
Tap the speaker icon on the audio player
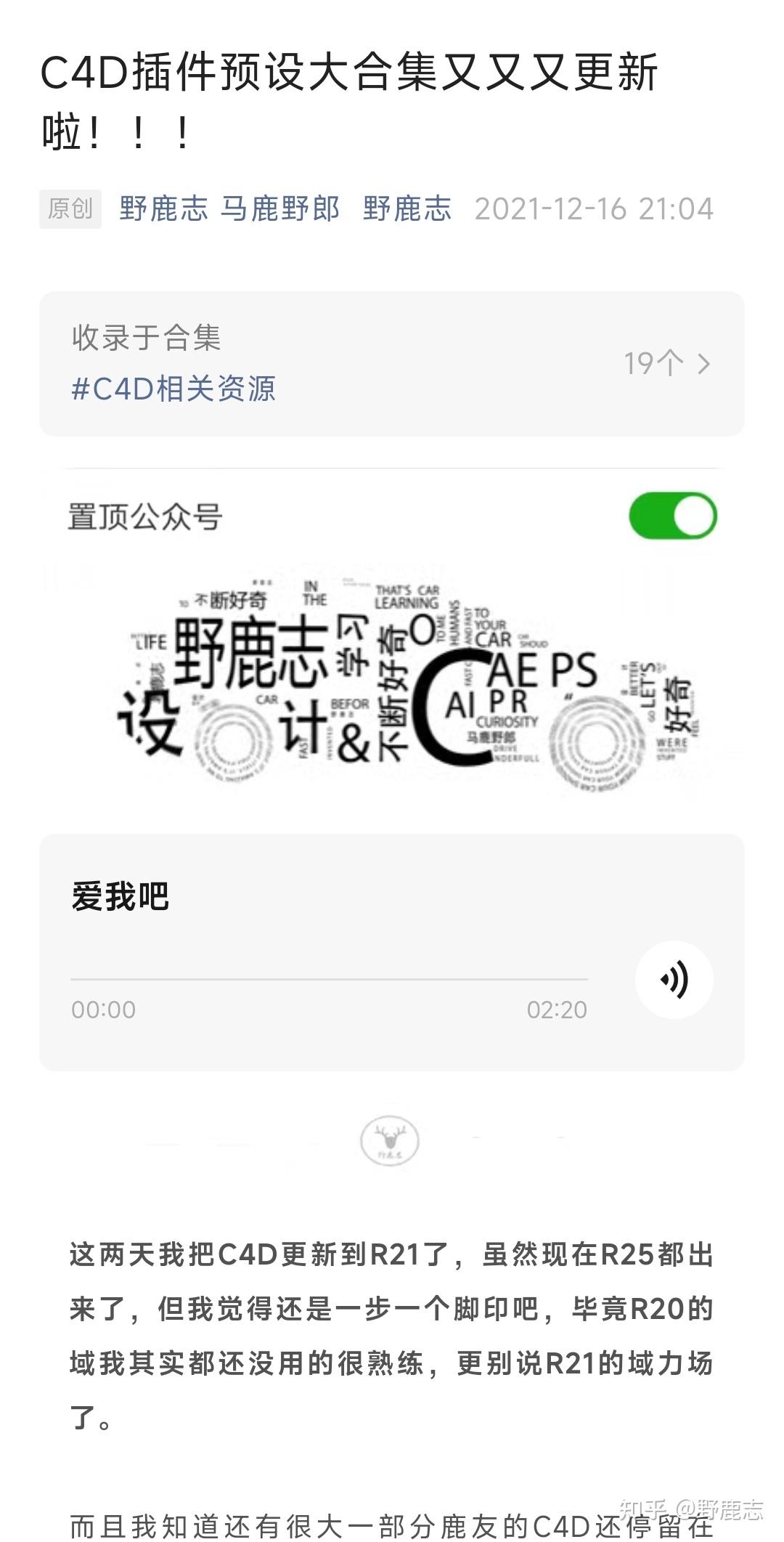(674, 978)
